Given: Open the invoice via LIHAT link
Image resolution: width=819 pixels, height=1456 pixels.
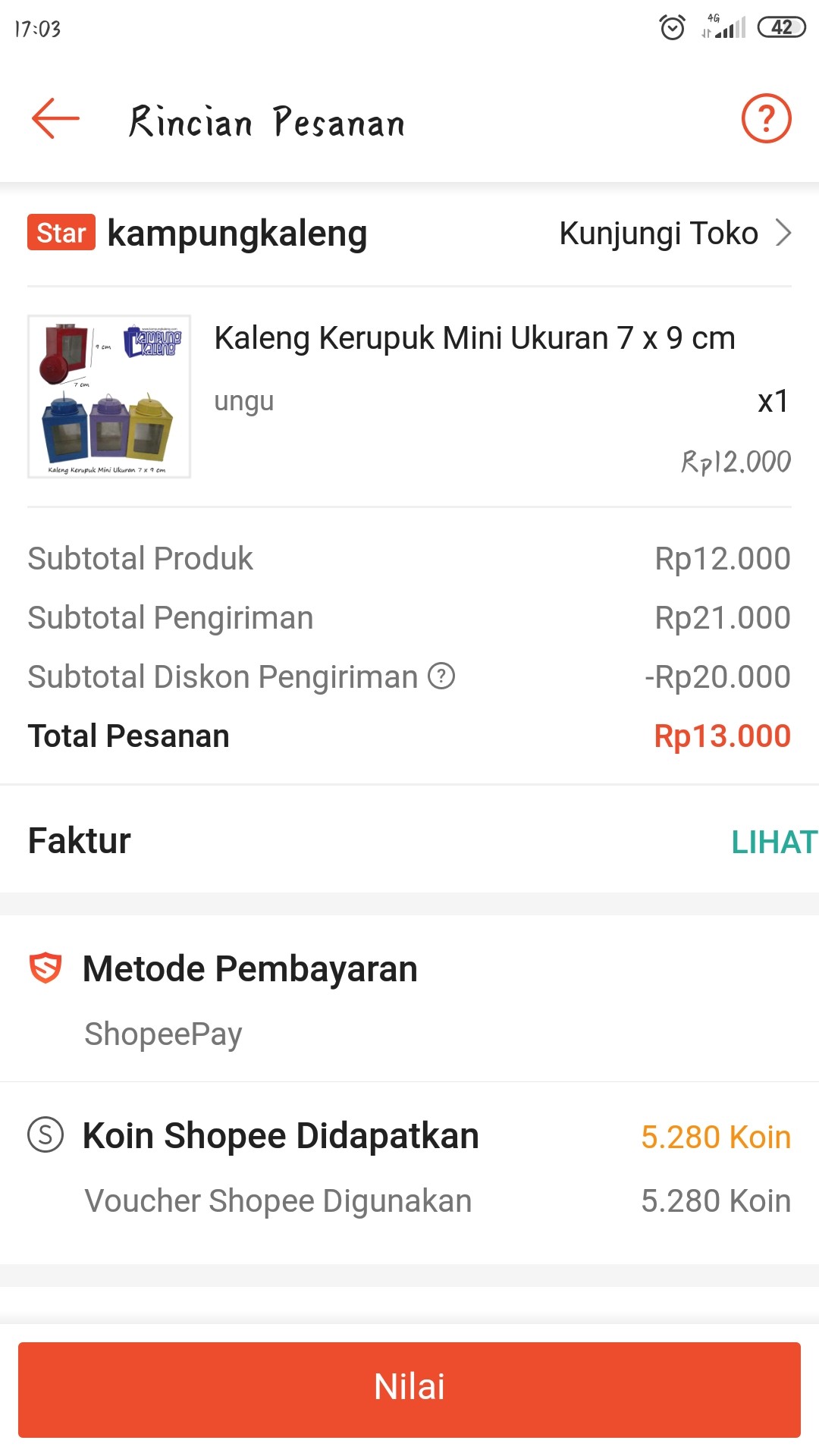Looking at the screenshot, I should (774, 840).
